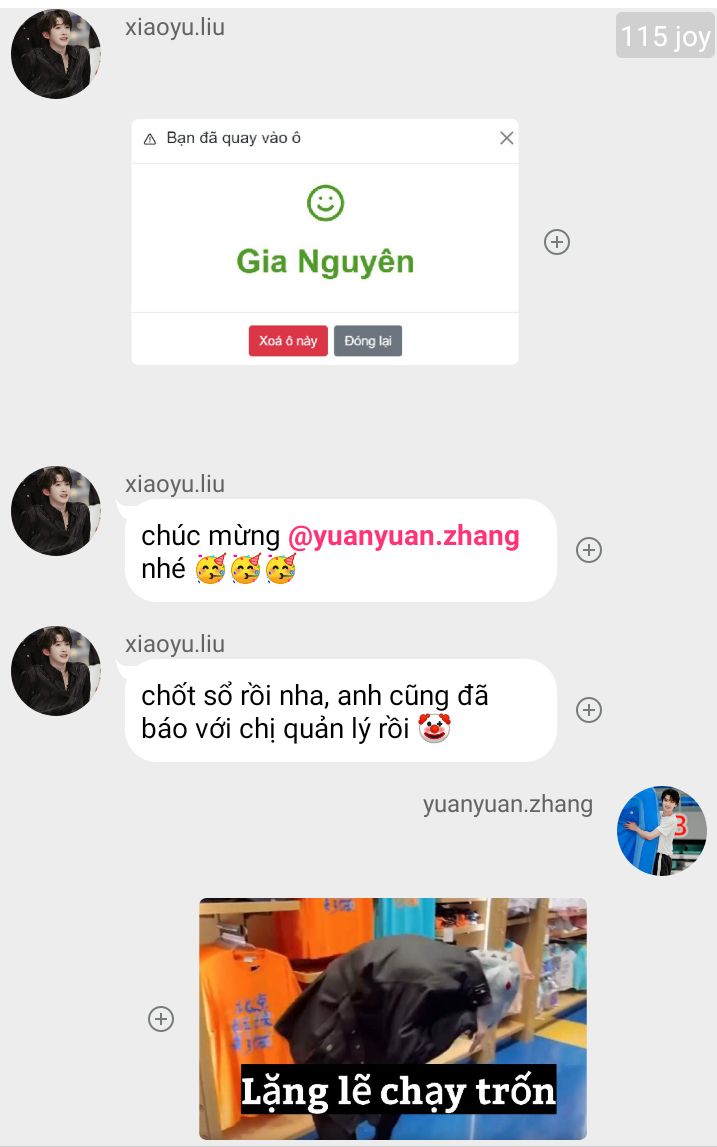Open the @yuanyuan.zhang mention link
Viewport: 717px width, 1147px height.
pyautogui.click(x=403, y=537)
